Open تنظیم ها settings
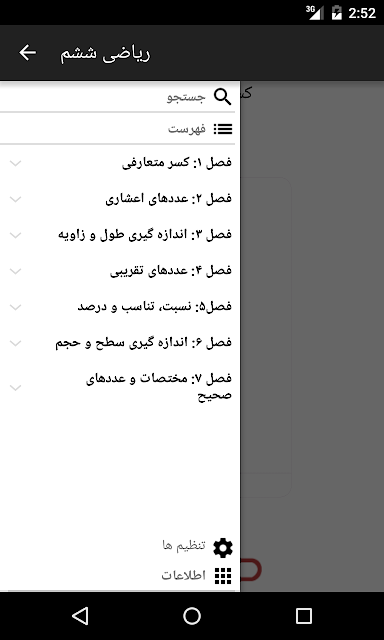Screen dimensions: 384x640 click(x=198, y=547)
